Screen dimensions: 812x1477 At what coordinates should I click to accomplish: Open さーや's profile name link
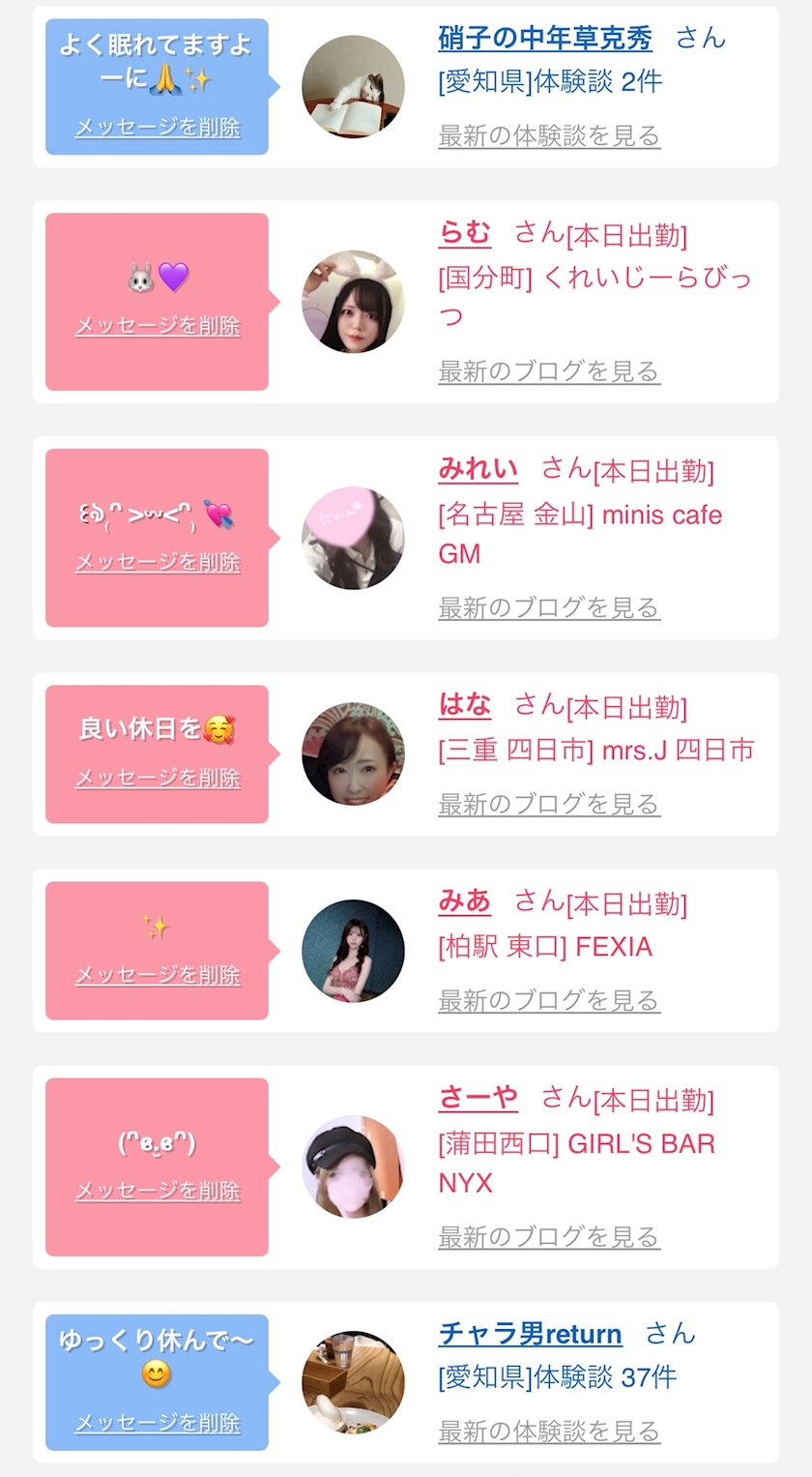[478, 1098]
